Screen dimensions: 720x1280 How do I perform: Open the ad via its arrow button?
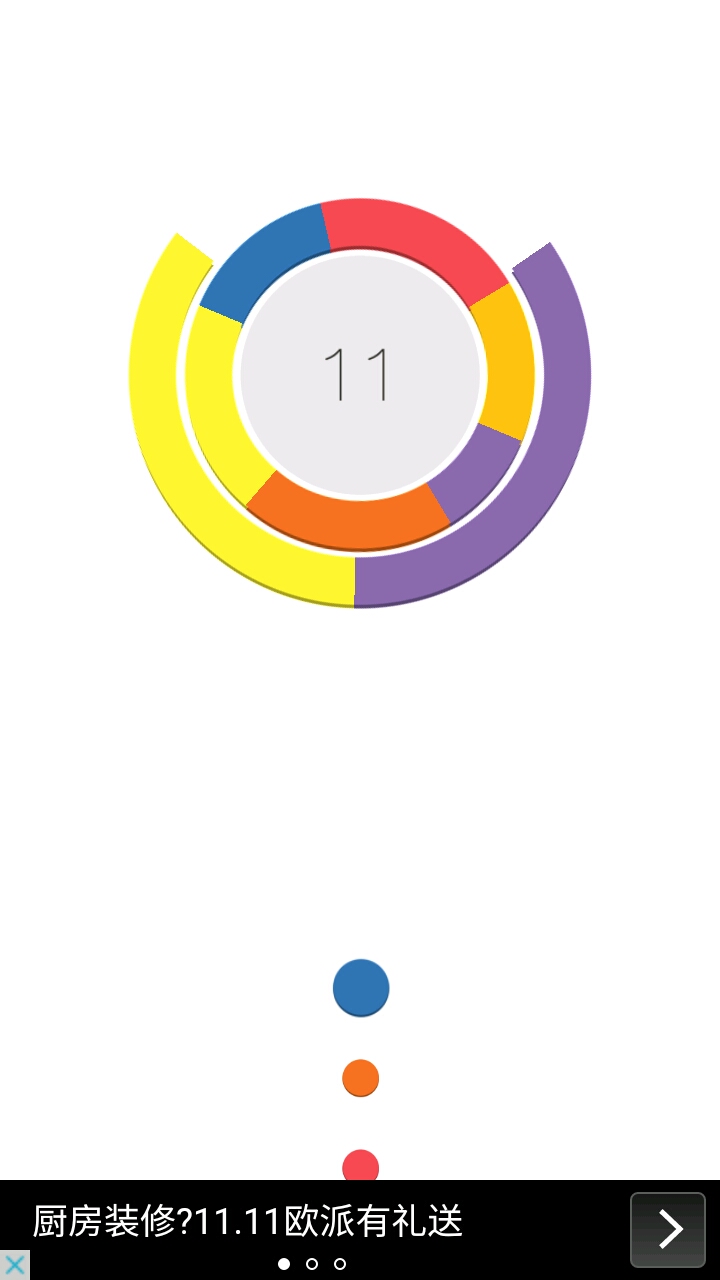click(668, 1229)
